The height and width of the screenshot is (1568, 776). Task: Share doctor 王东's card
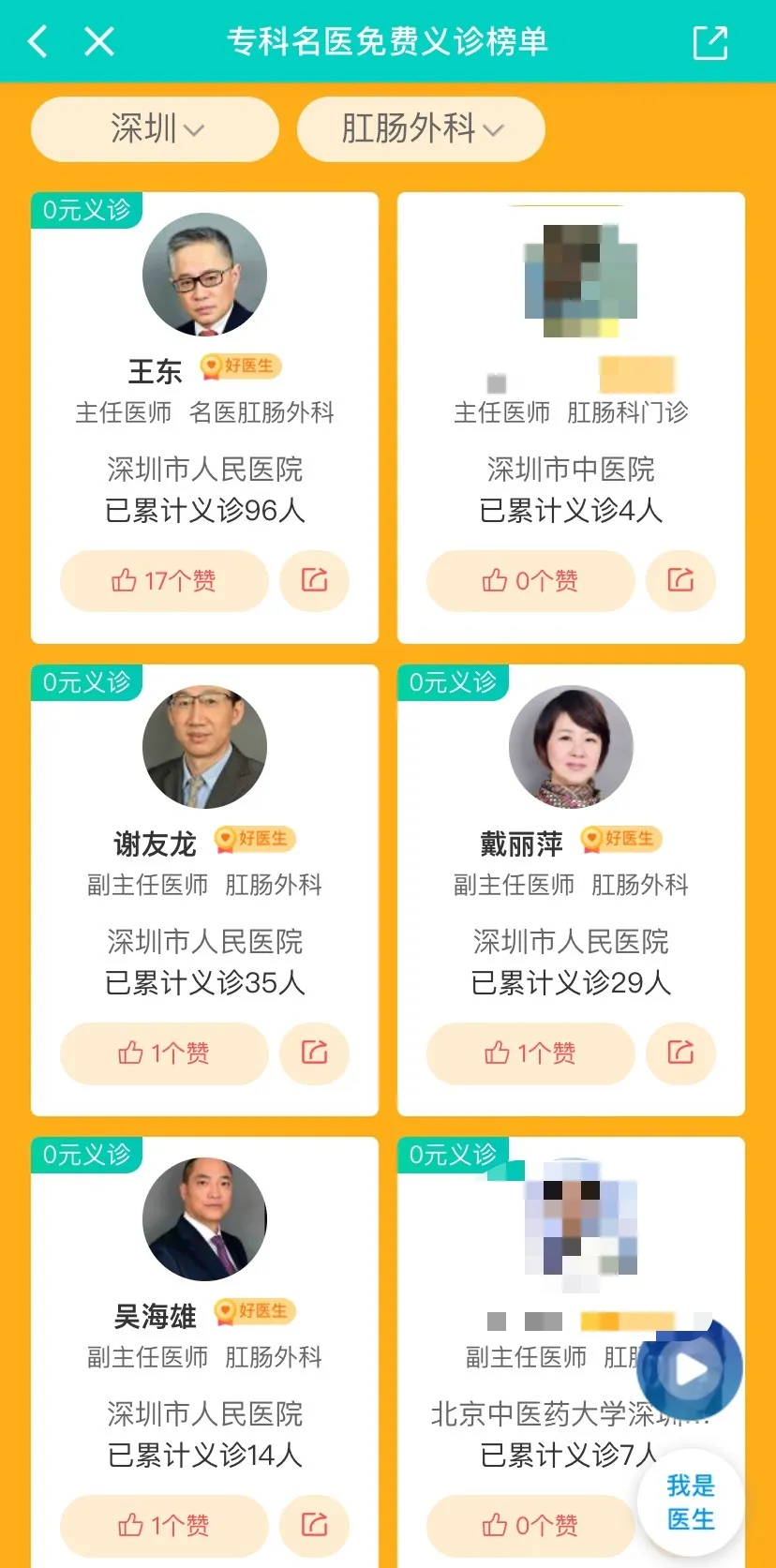point(314,581)
